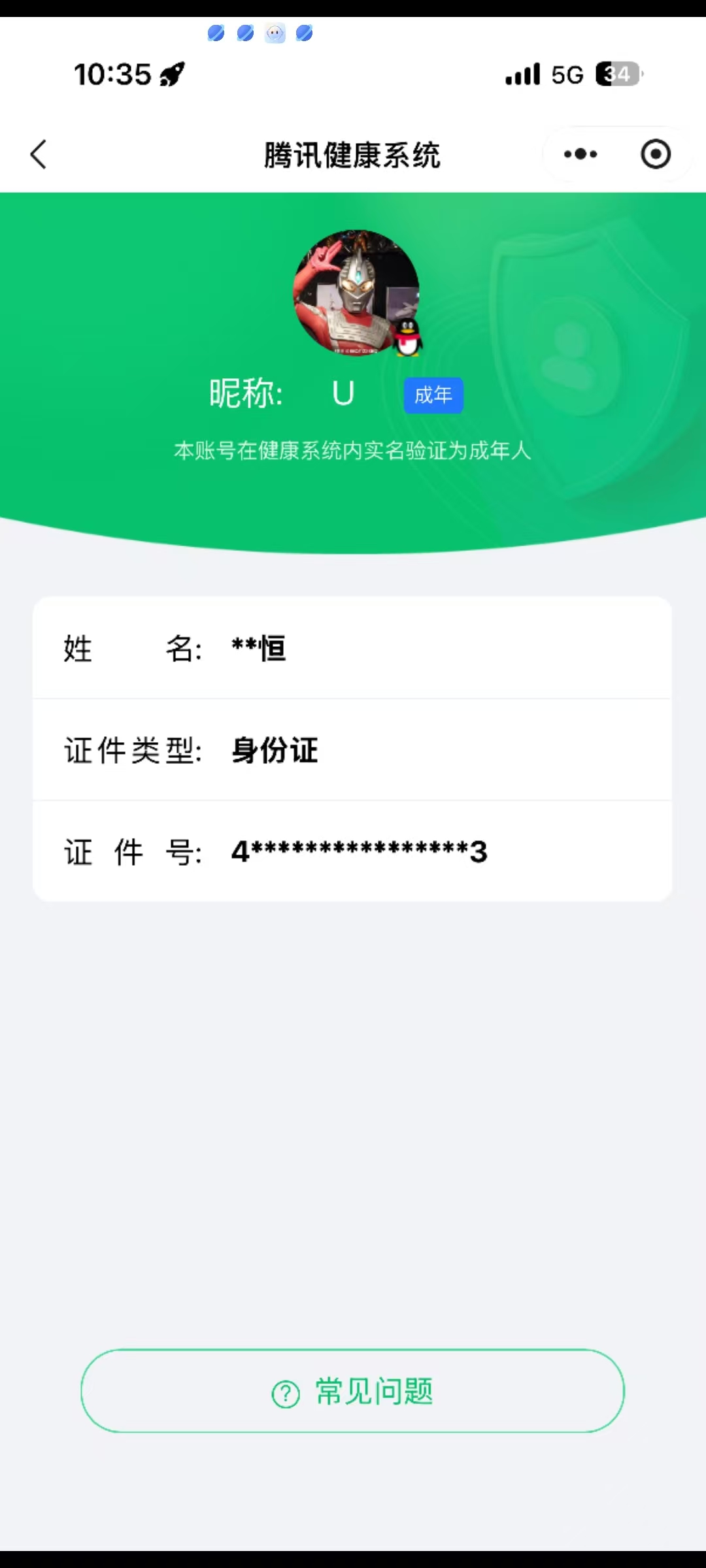Open the mini program three-dot menu

pyautogui.click(x=580, y=155)
